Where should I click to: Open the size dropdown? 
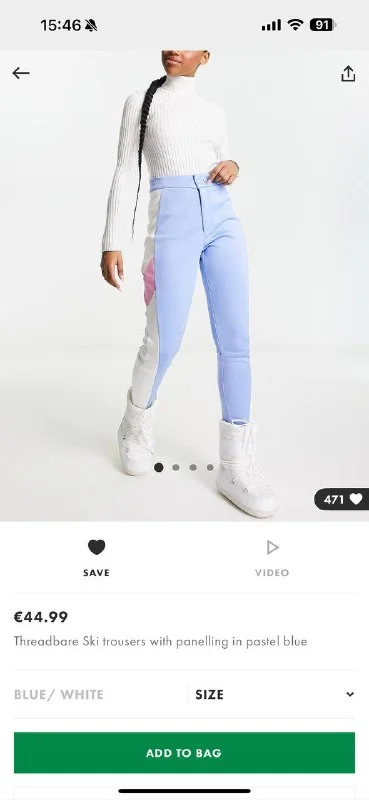pyautogui.click(x=272, y=694)
